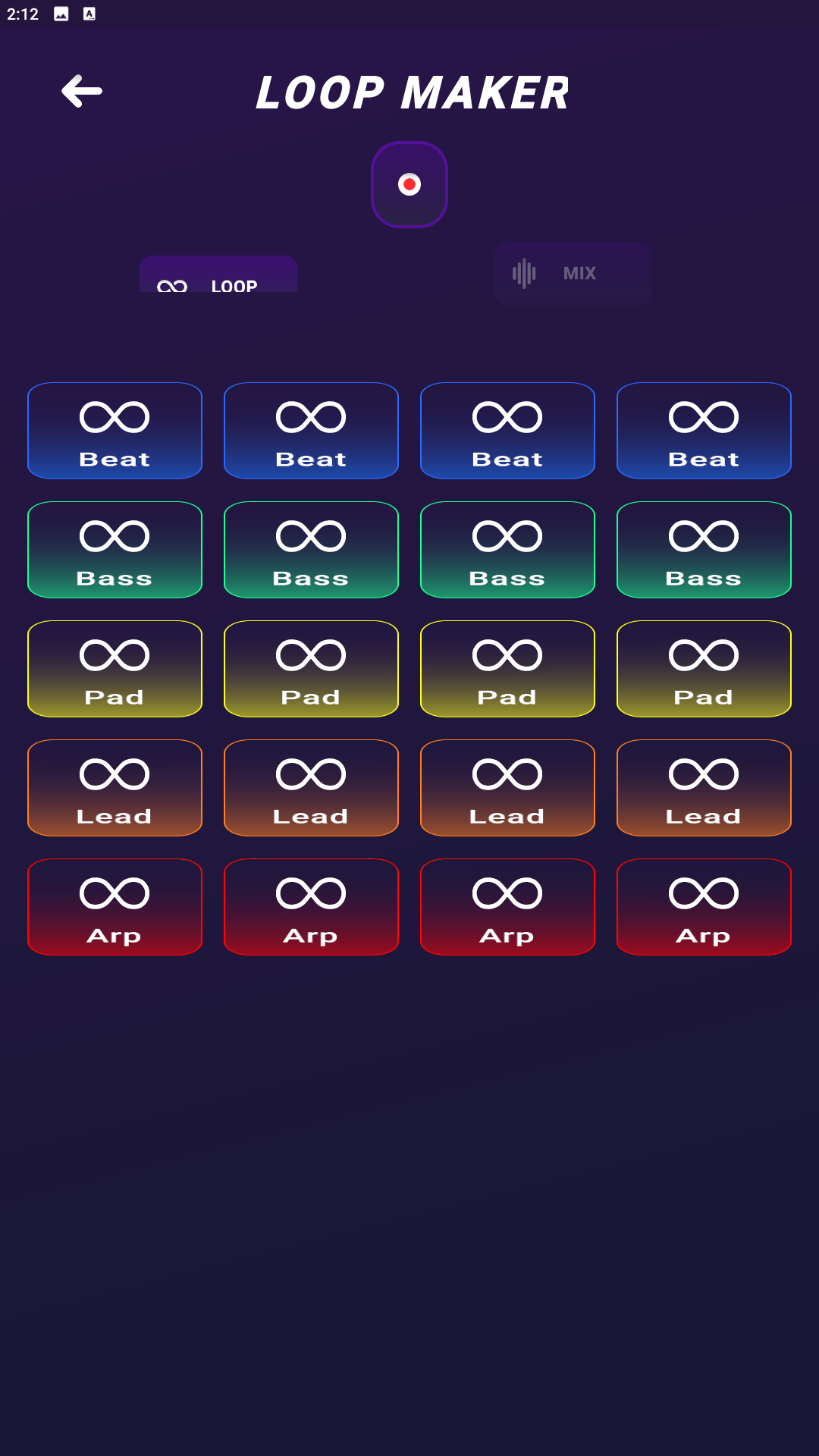Tap the second Beat loop pad
819x1456 pixels.
(x=311, y=430)
